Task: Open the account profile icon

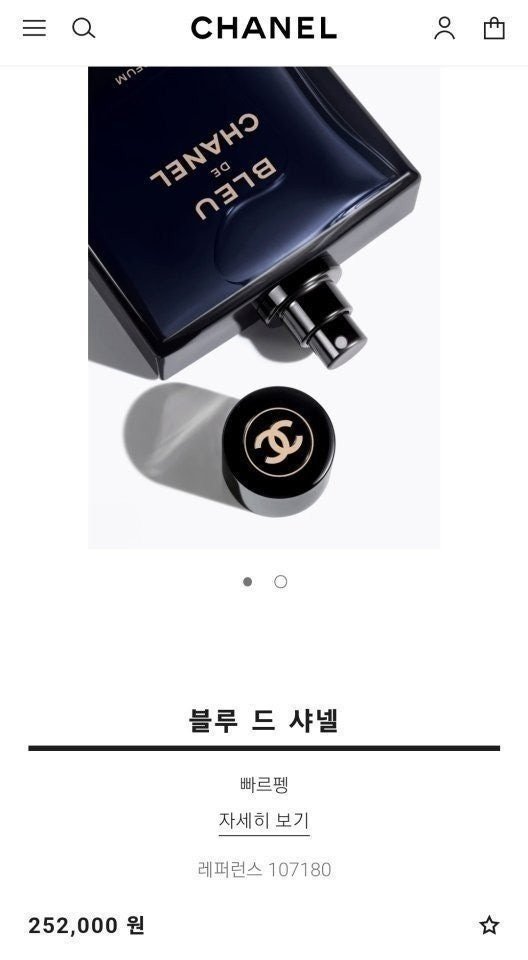Action: (445, 28)
